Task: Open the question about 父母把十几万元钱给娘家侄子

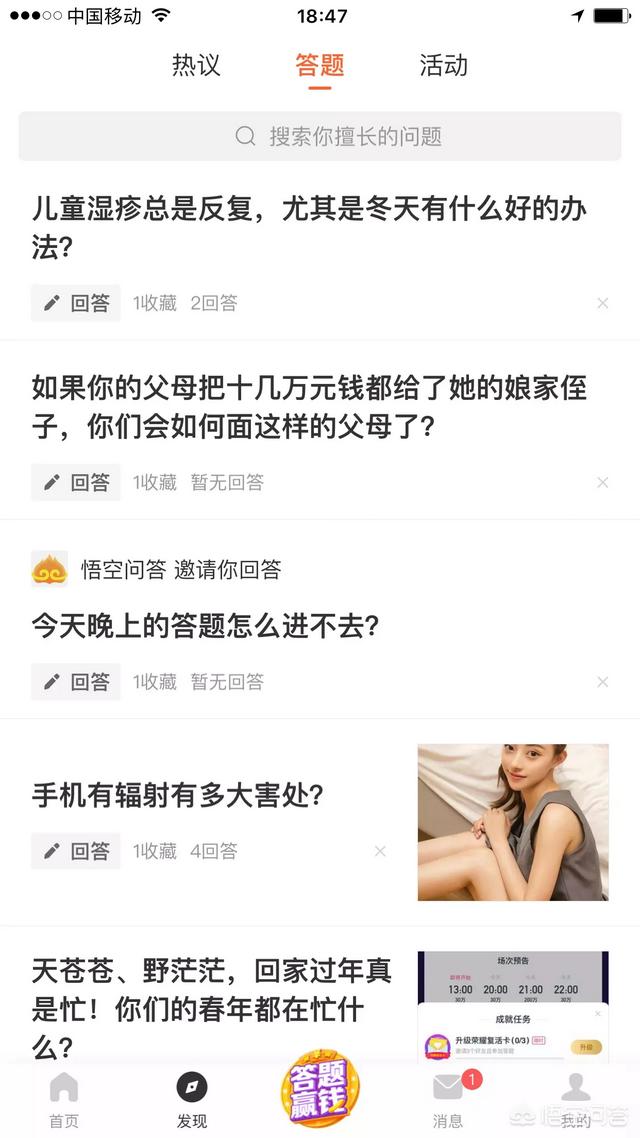Action: click(x=309, y=407)
